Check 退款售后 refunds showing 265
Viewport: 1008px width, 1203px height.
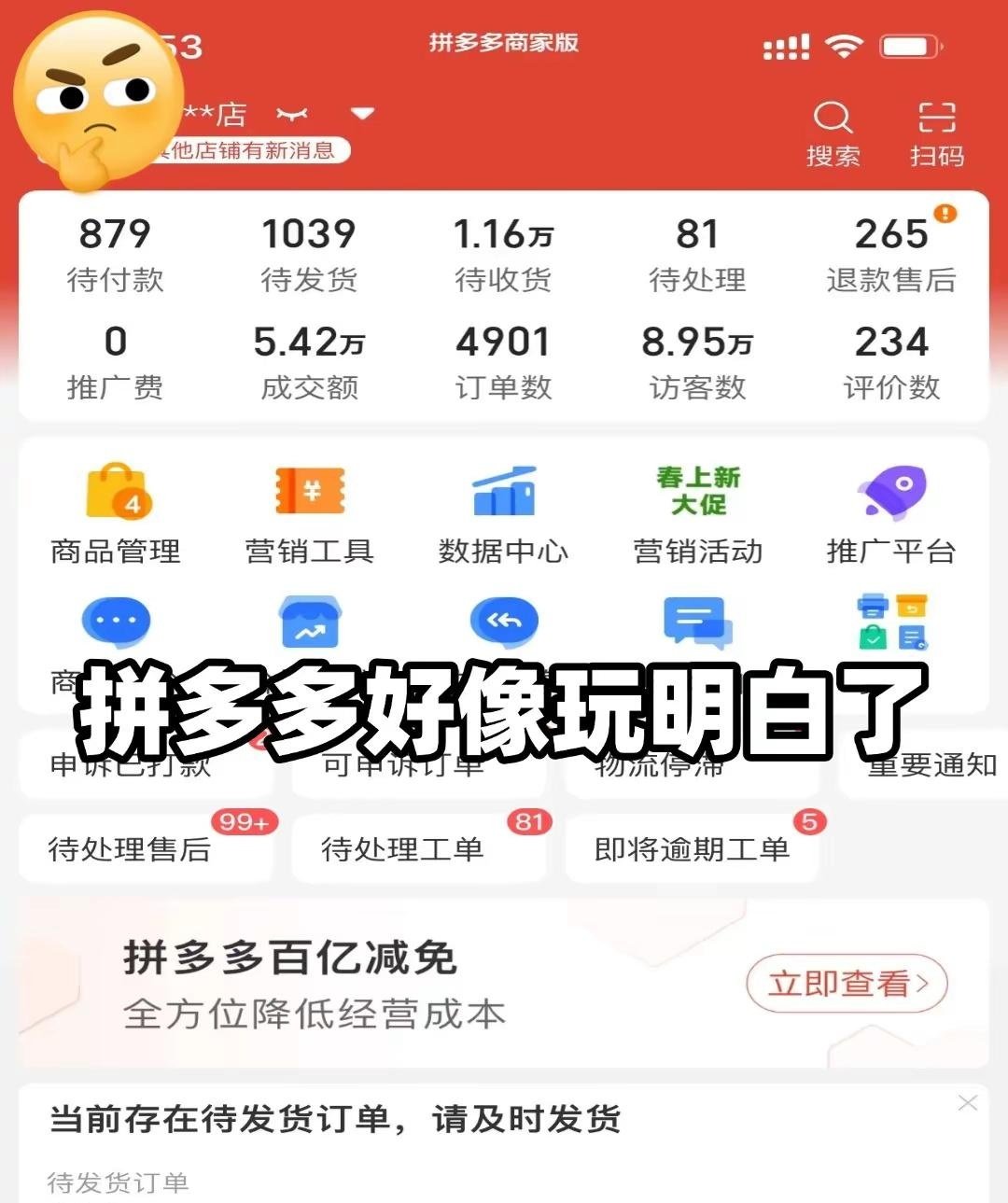tap(892, 252)
